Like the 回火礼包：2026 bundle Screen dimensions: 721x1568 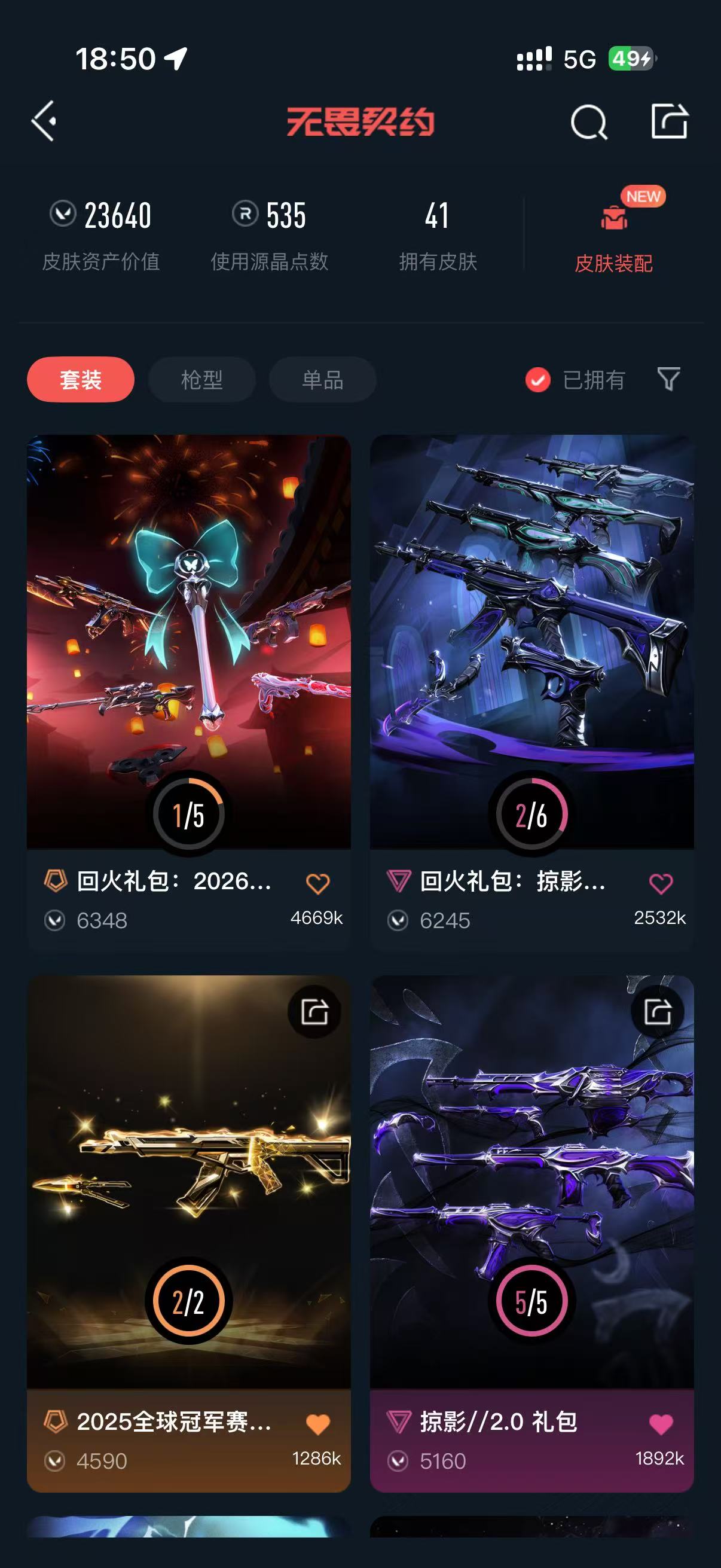coord(317,883)
